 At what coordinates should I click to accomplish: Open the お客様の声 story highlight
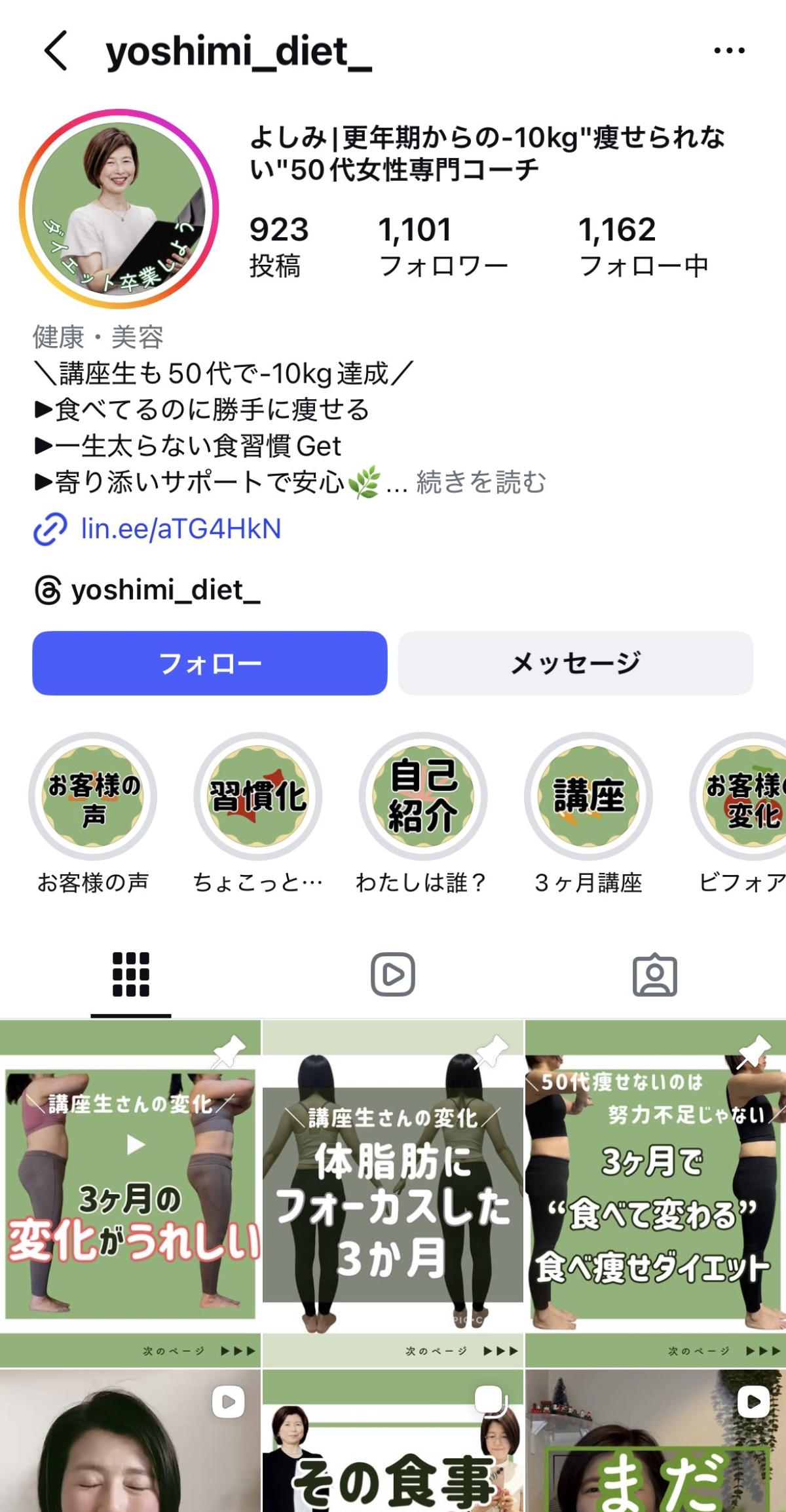pyautogui.click(x=93, y=796)
